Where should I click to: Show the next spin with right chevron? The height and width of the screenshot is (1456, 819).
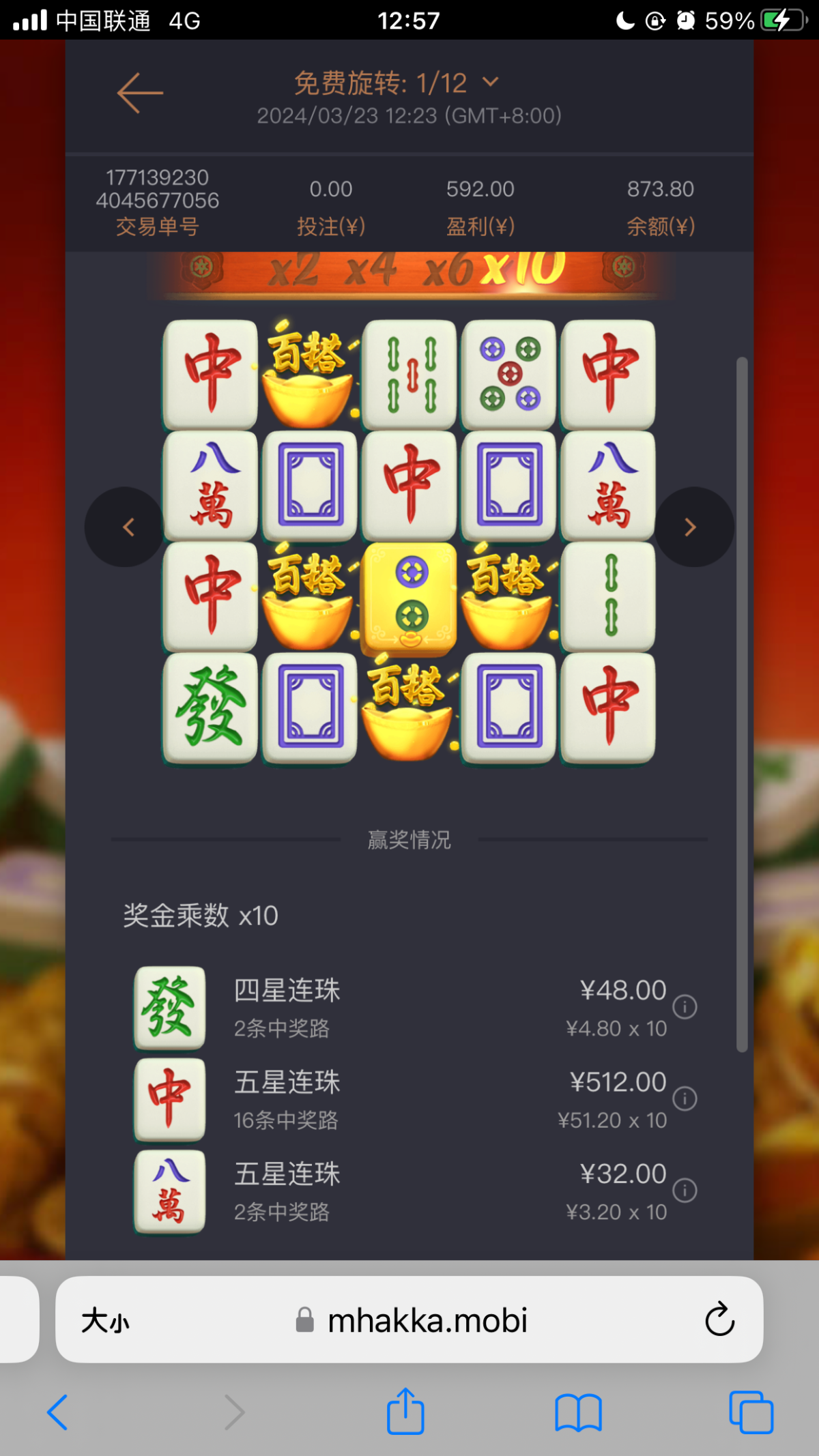(x=691, y=527)
